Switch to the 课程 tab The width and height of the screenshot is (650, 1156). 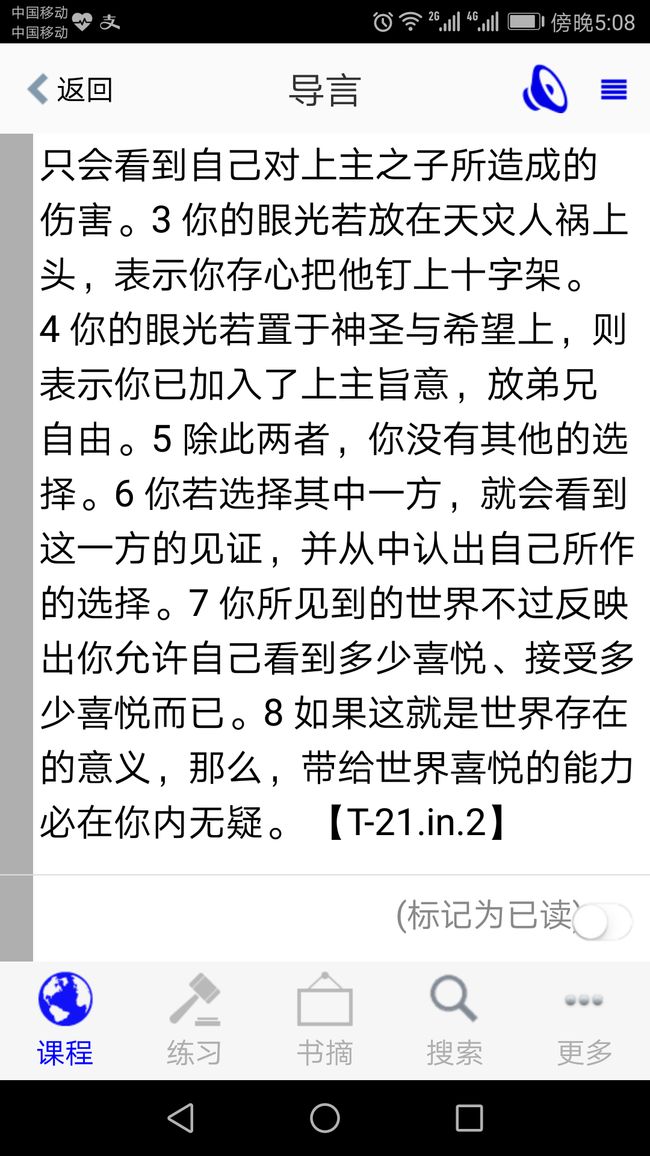(65, 1020)
